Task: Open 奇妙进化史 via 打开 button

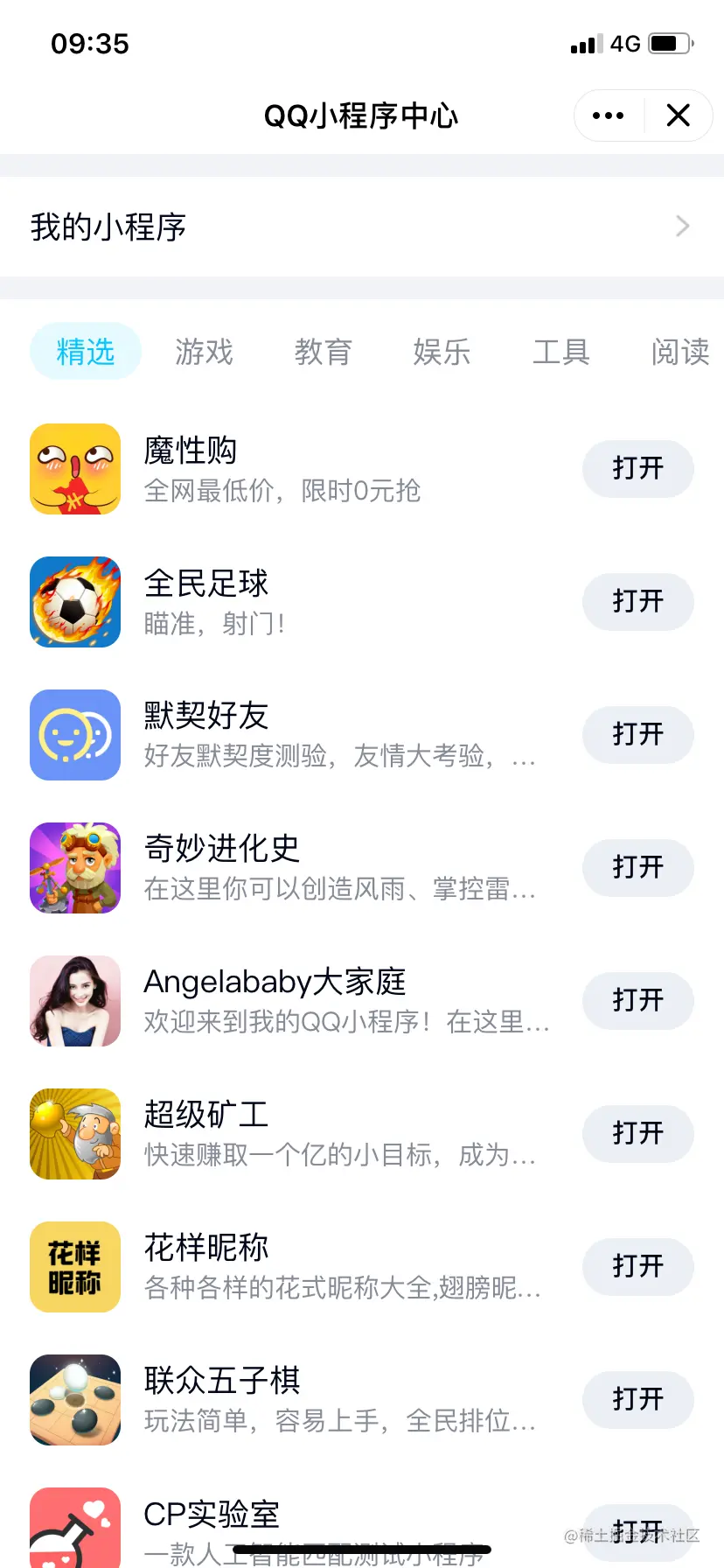Action: (637, 868)
